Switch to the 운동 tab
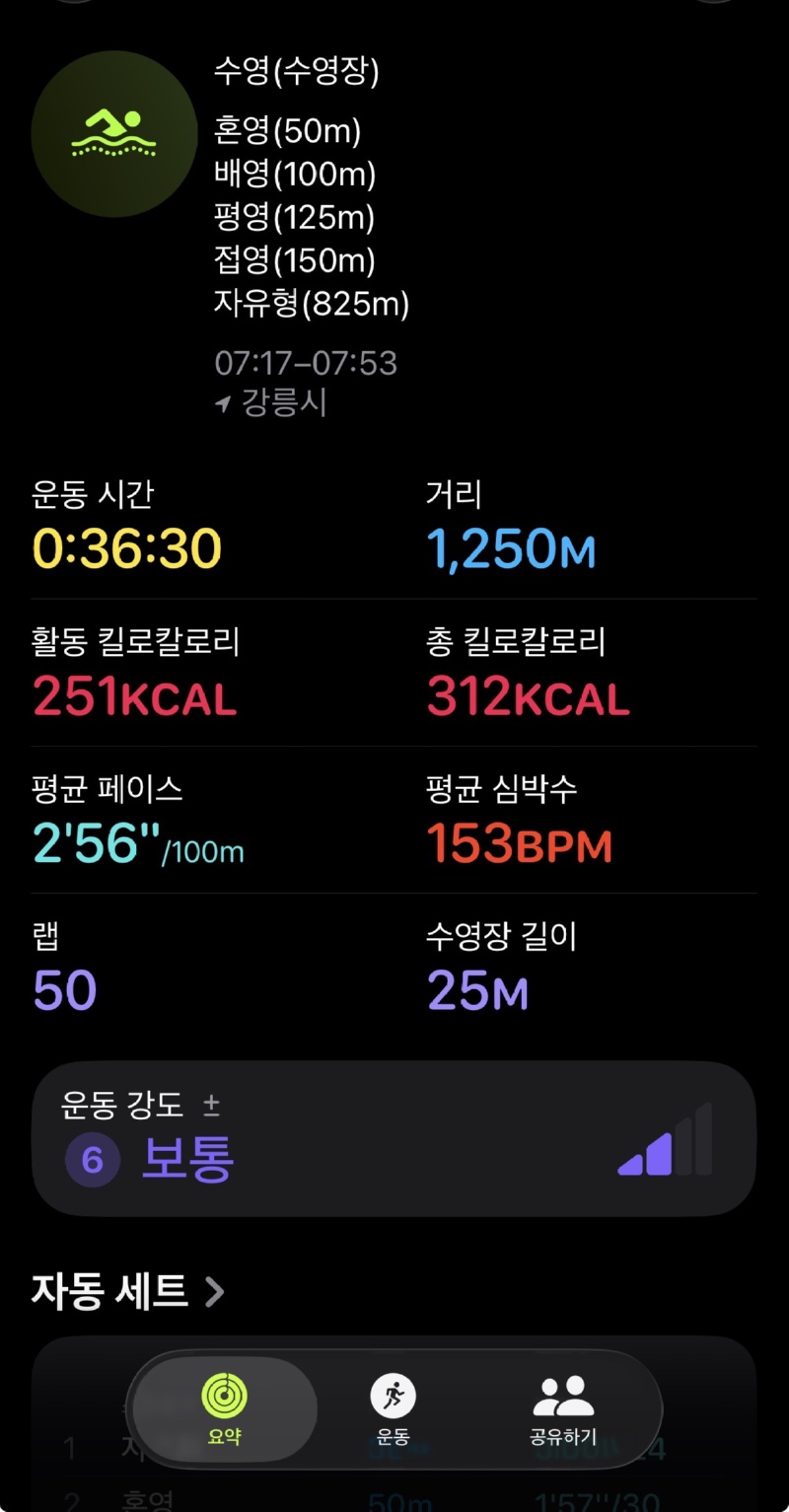 (393, 1410)
